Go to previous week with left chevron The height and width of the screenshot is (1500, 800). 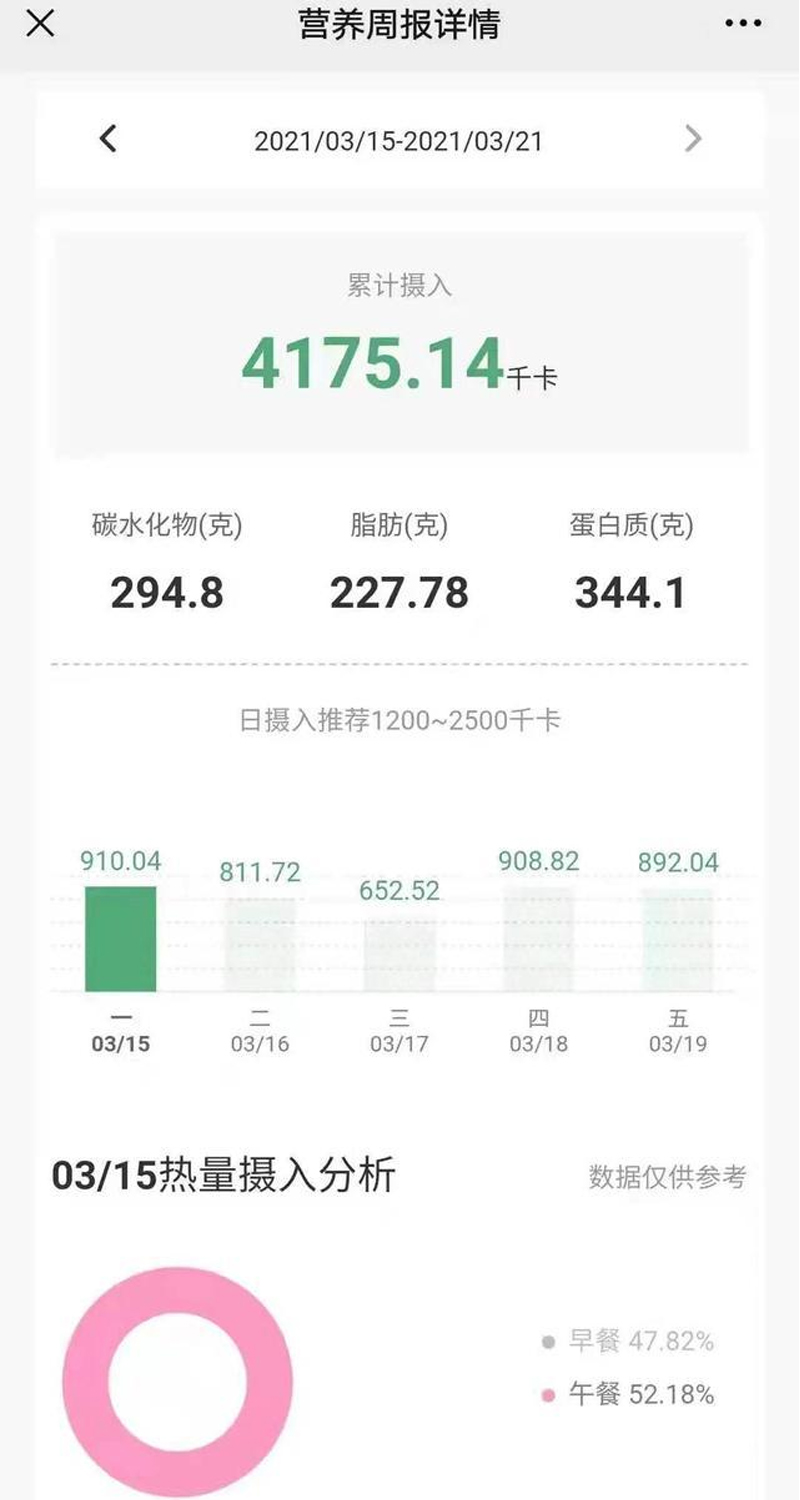point(107,139)
